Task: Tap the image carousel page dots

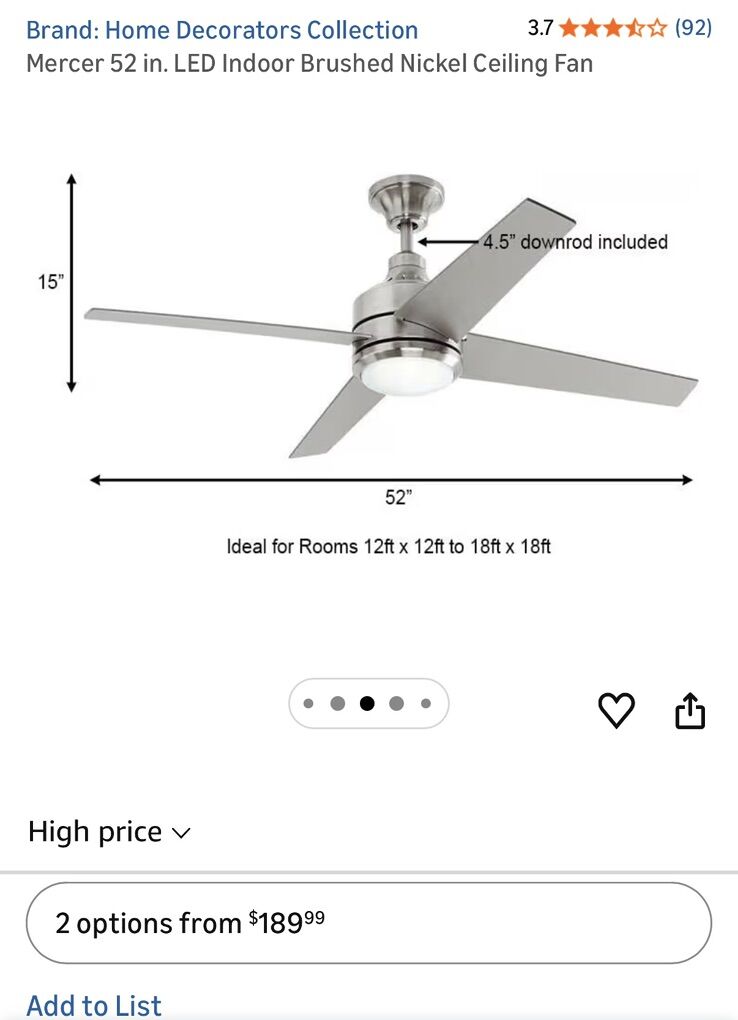Action: pos(368,704)
